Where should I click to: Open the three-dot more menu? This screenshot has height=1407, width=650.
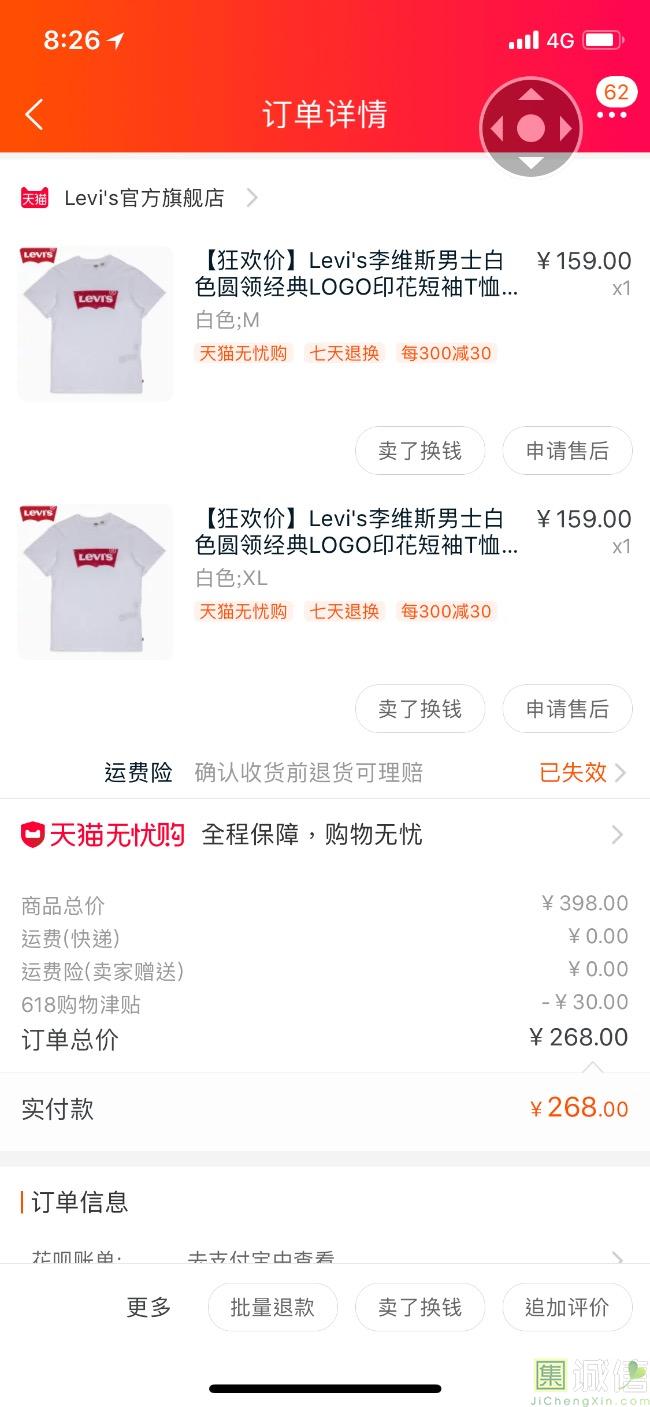click(612, 115)
